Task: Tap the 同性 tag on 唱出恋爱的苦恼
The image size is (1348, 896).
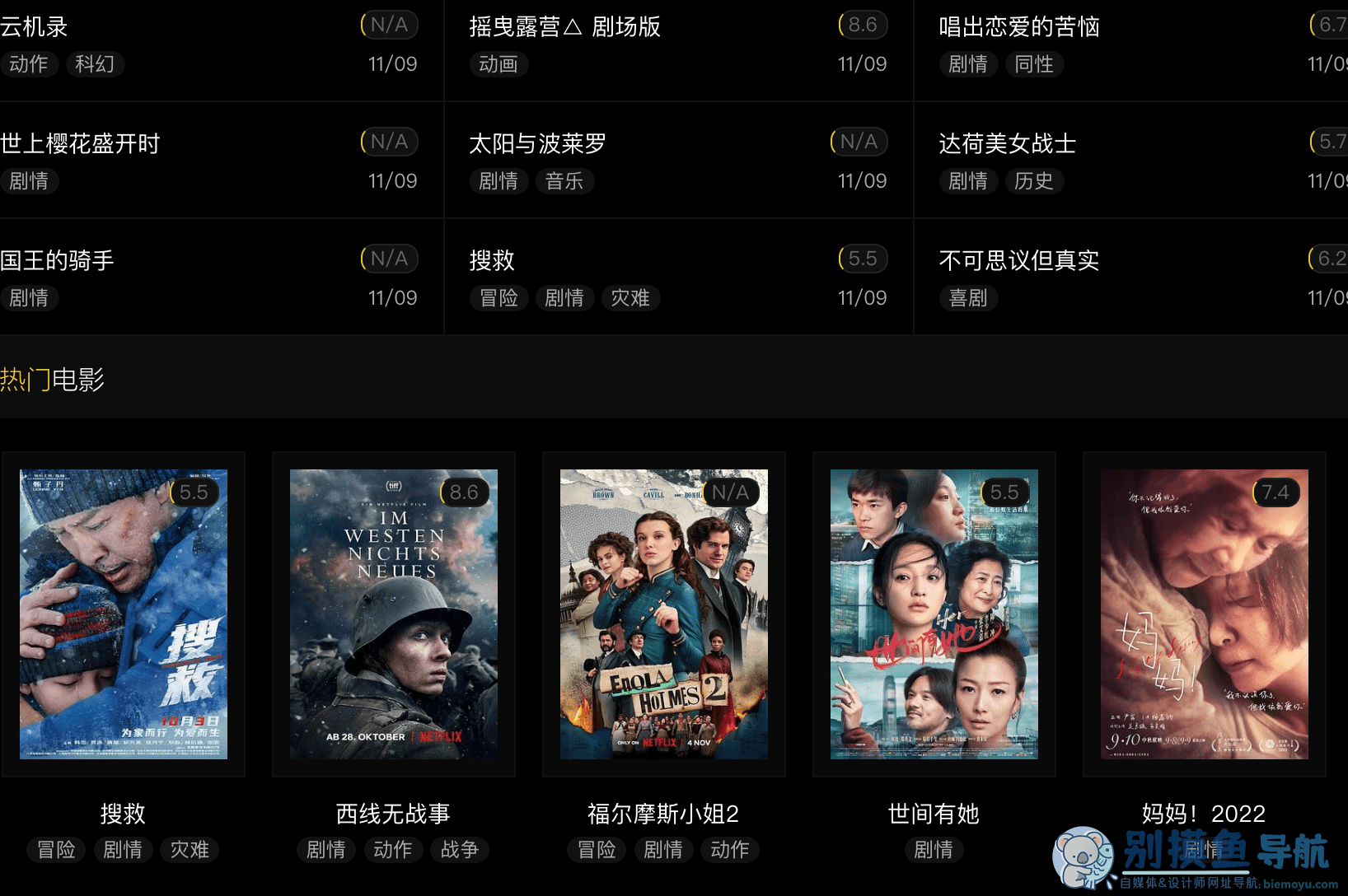Action: (x=1034, y=64)
